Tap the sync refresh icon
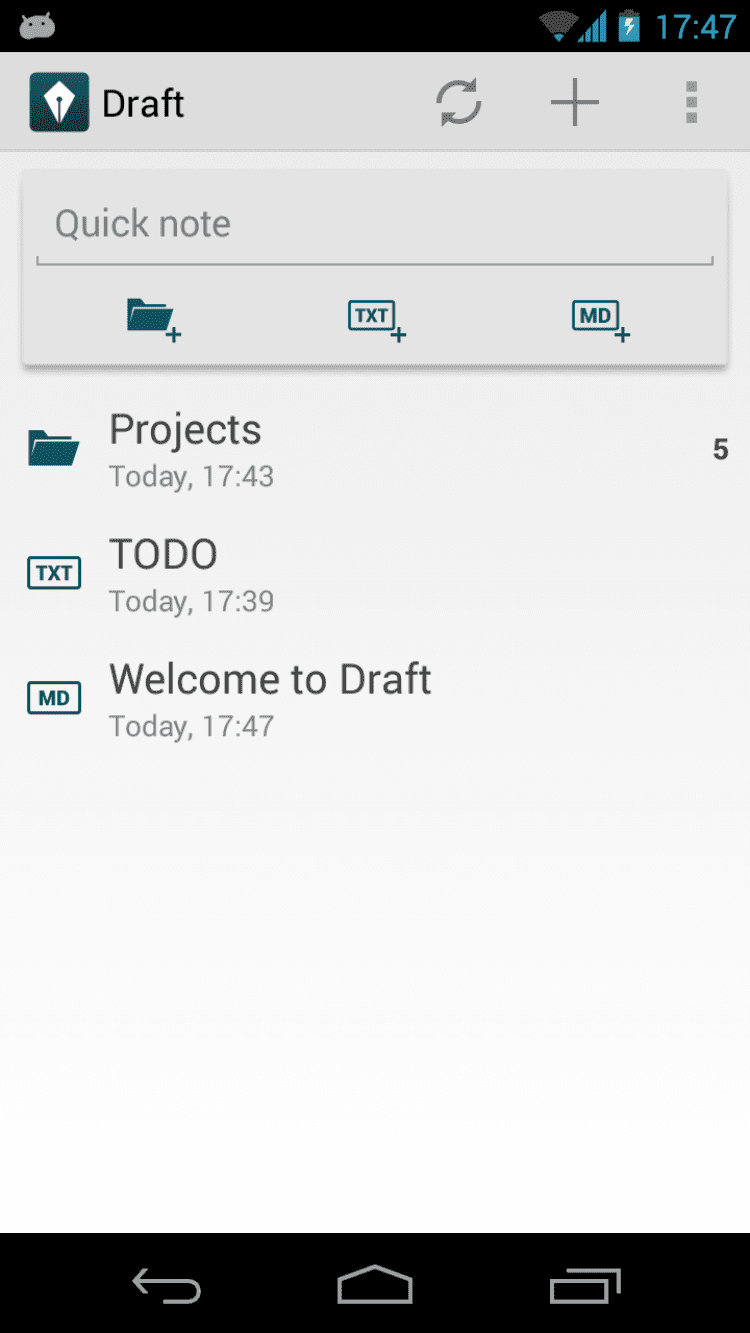 (459, 103)
